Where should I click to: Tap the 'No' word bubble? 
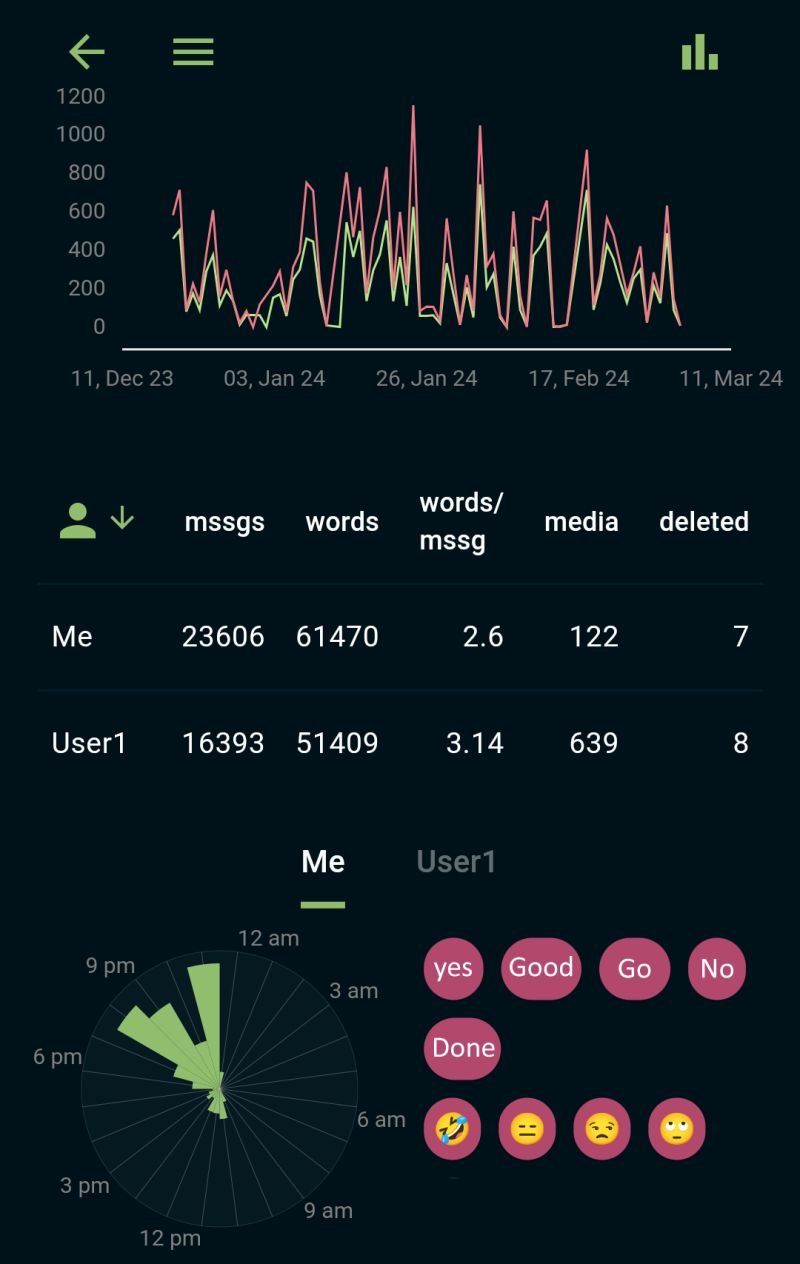click(716, 968)
